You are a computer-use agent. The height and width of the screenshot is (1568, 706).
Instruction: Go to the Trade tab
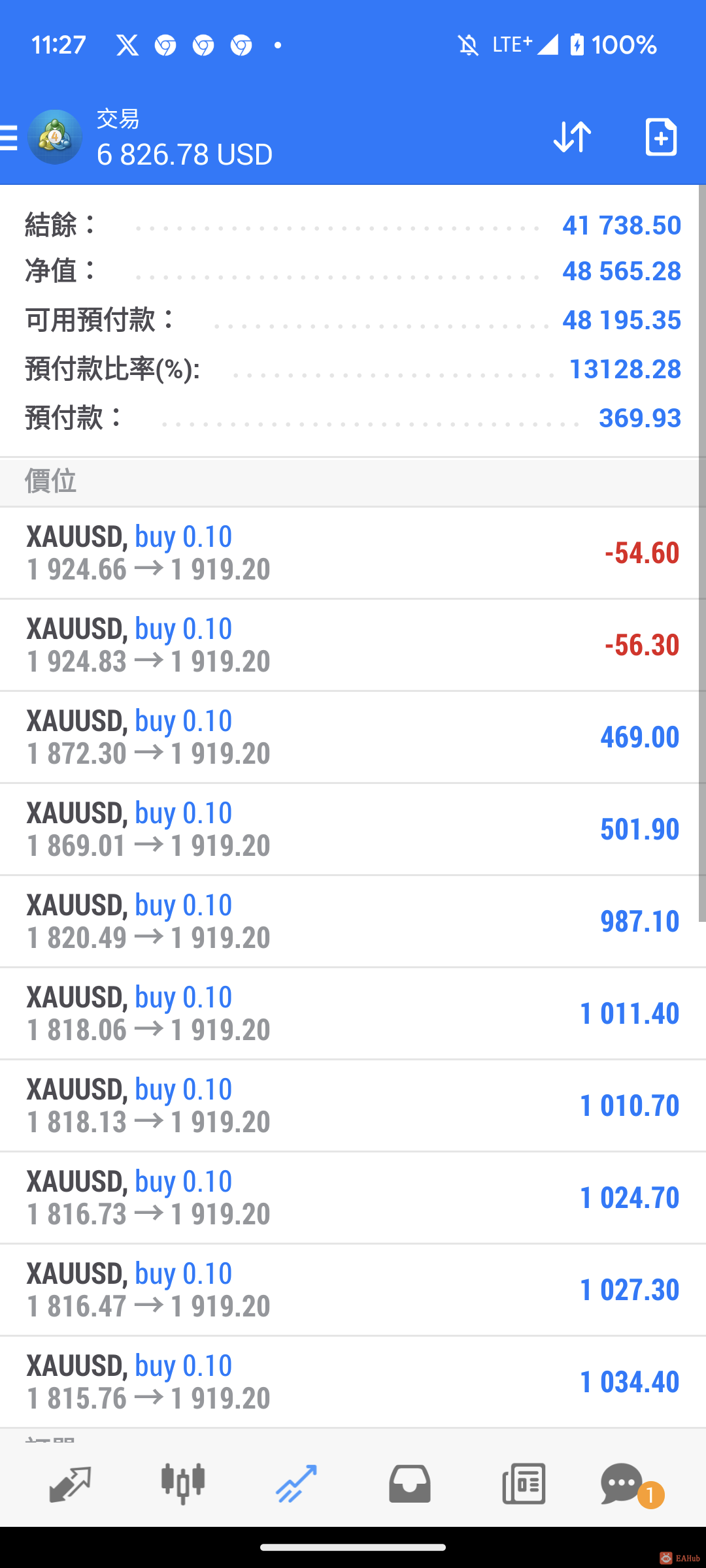point(296,1484)
